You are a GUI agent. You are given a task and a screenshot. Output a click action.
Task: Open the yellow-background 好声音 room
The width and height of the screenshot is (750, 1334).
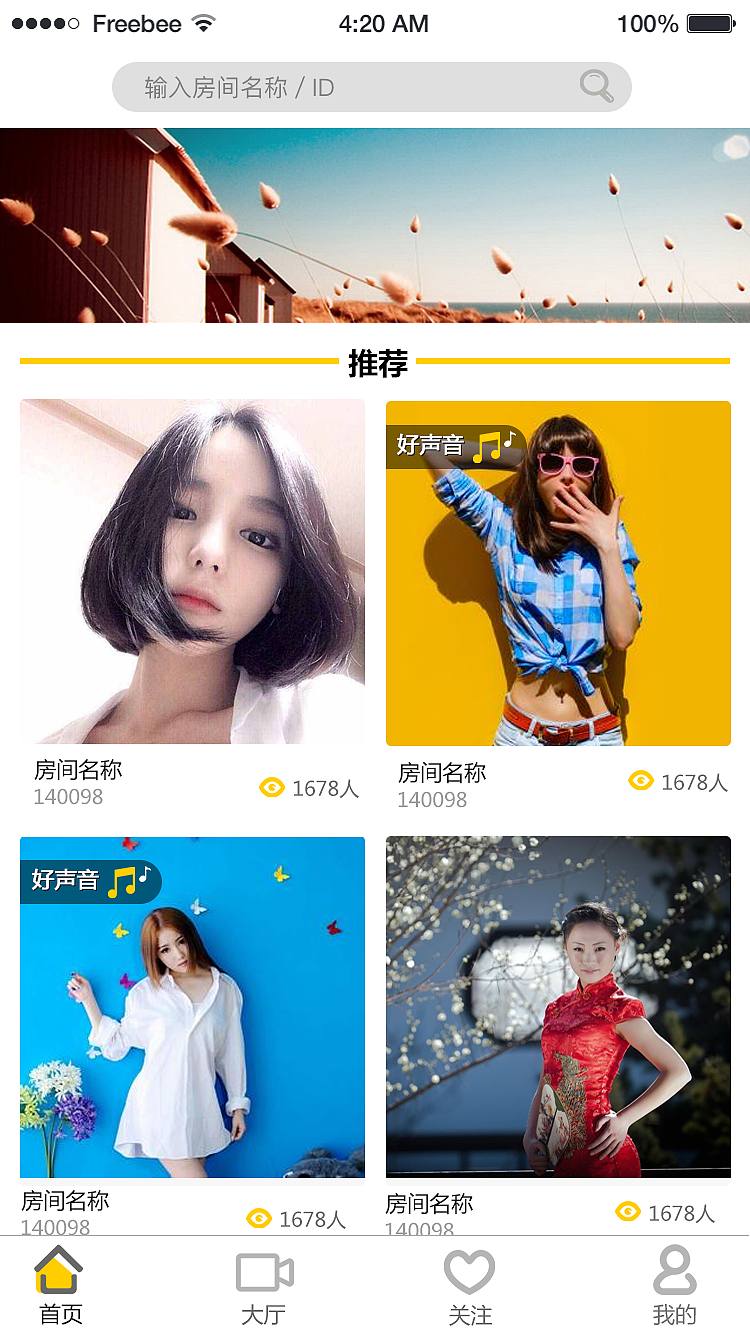(x=558, y=573)
